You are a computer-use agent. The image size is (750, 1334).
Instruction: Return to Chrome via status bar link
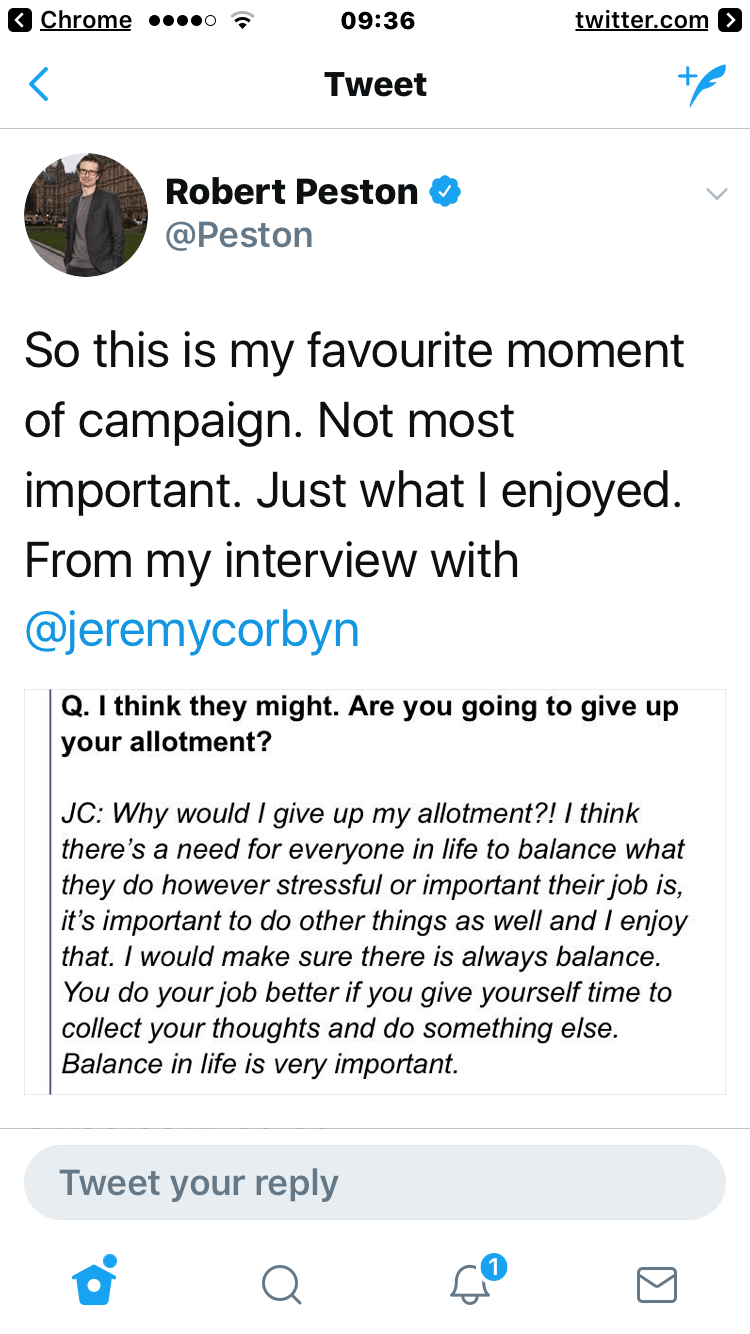coord(72,20)
